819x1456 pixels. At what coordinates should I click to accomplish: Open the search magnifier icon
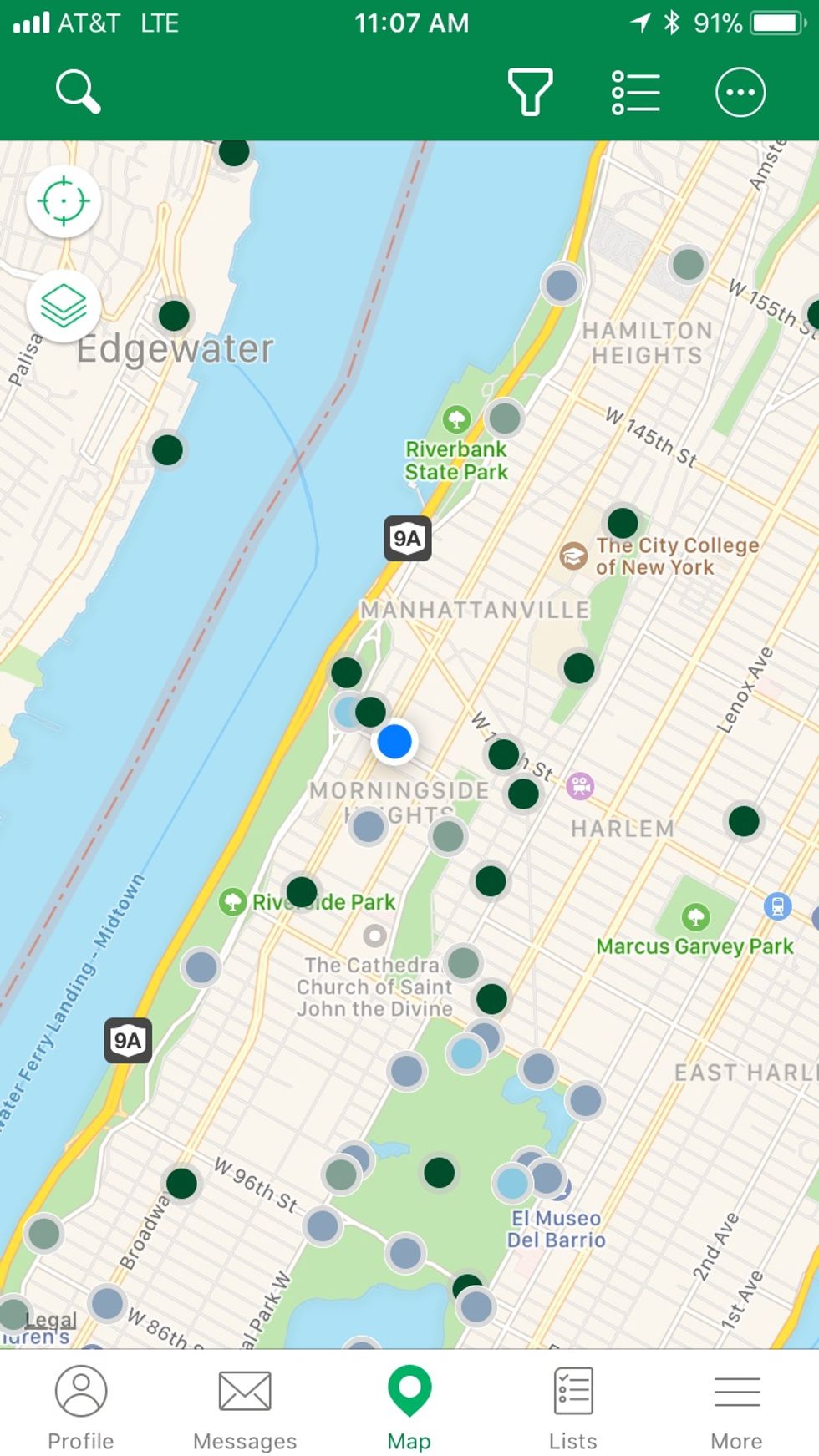[x=78, y=91]
